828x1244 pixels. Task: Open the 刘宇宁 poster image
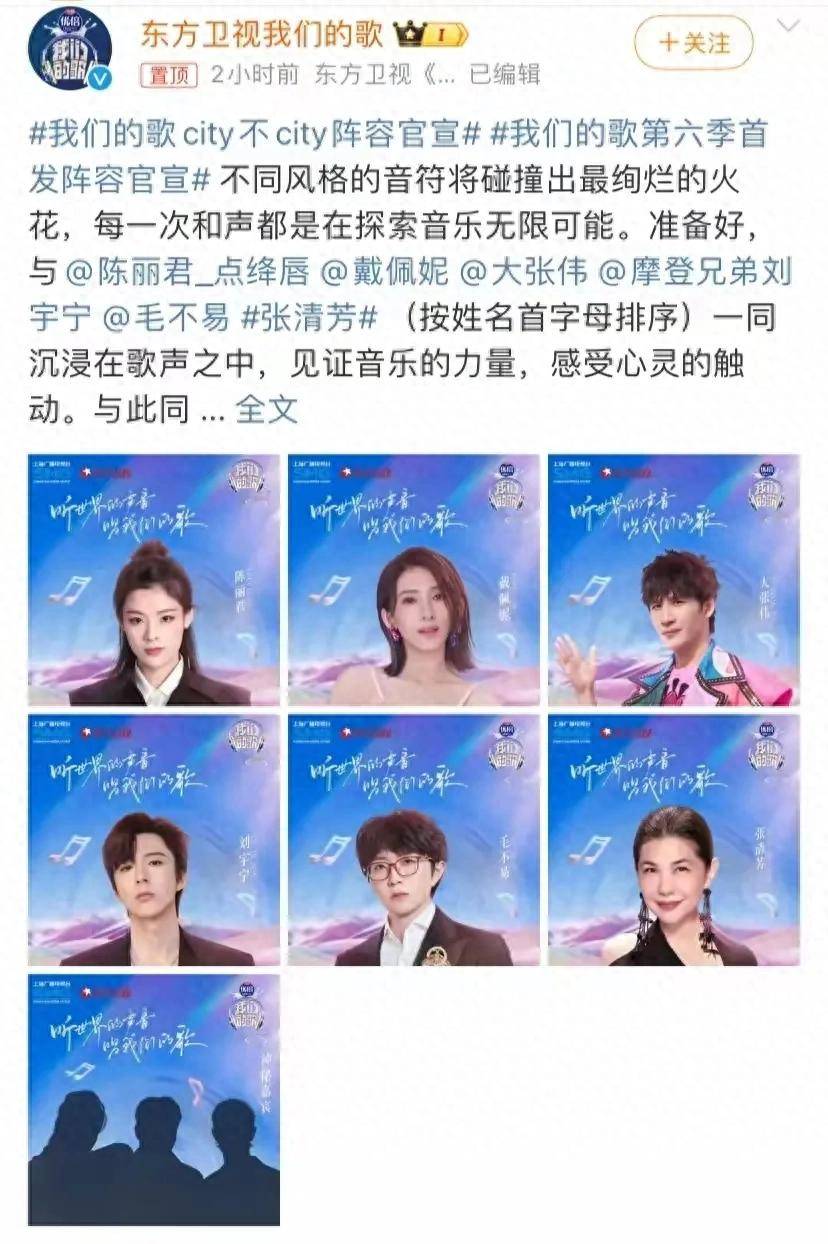coord(154,840)
